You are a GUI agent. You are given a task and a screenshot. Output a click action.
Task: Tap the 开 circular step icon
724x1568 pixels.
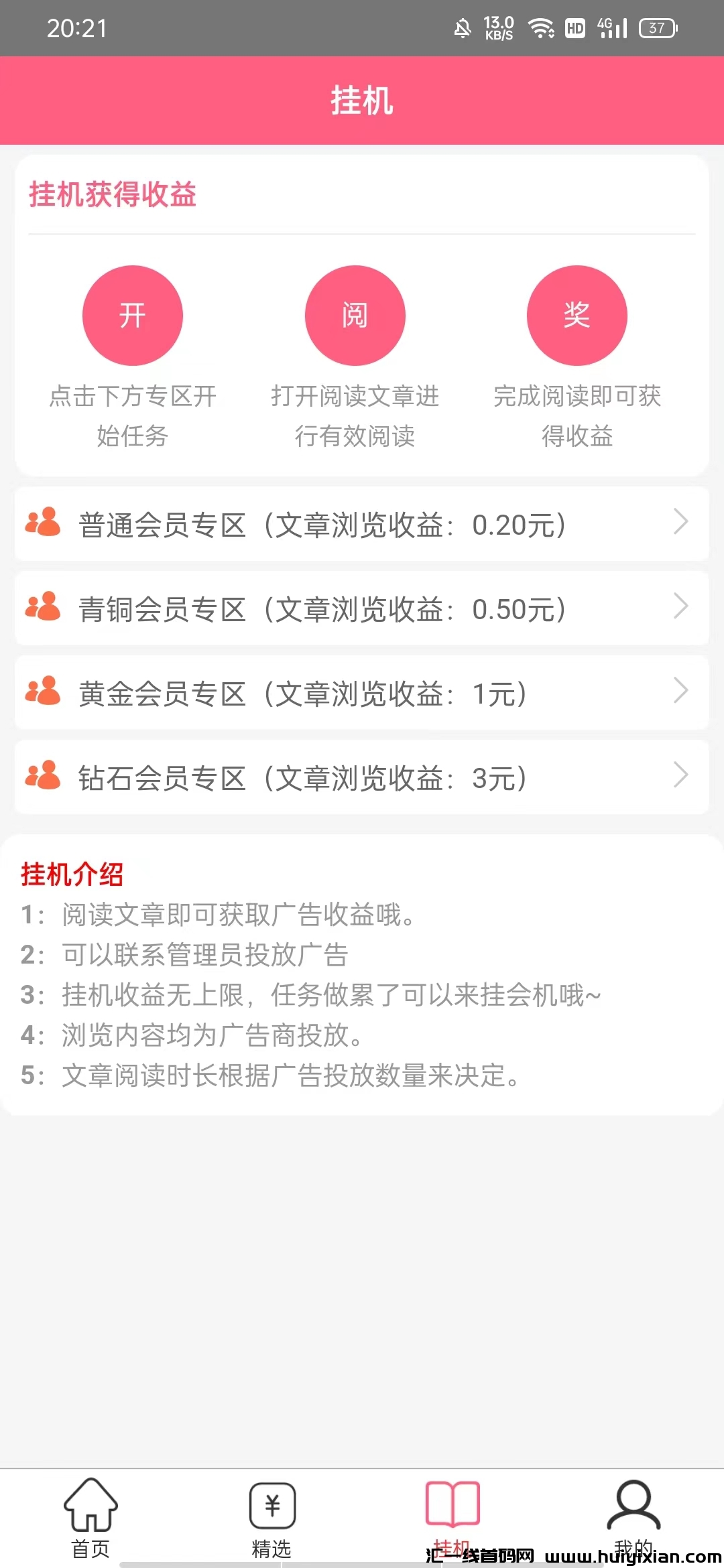tap(132, 315)
